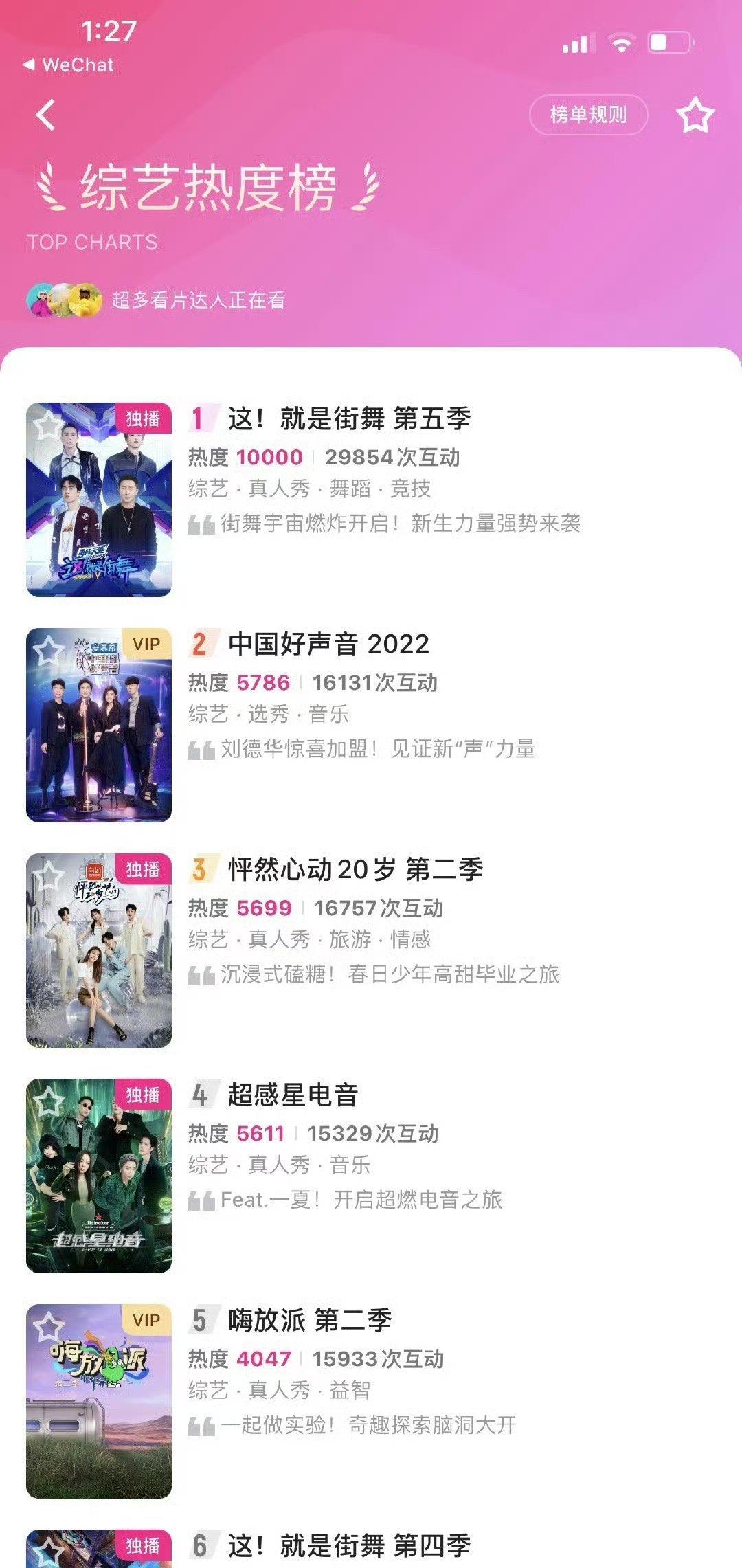
Task: Open 怦然心动20岁 第二季 show page
Action: click(x=355, y=869)
